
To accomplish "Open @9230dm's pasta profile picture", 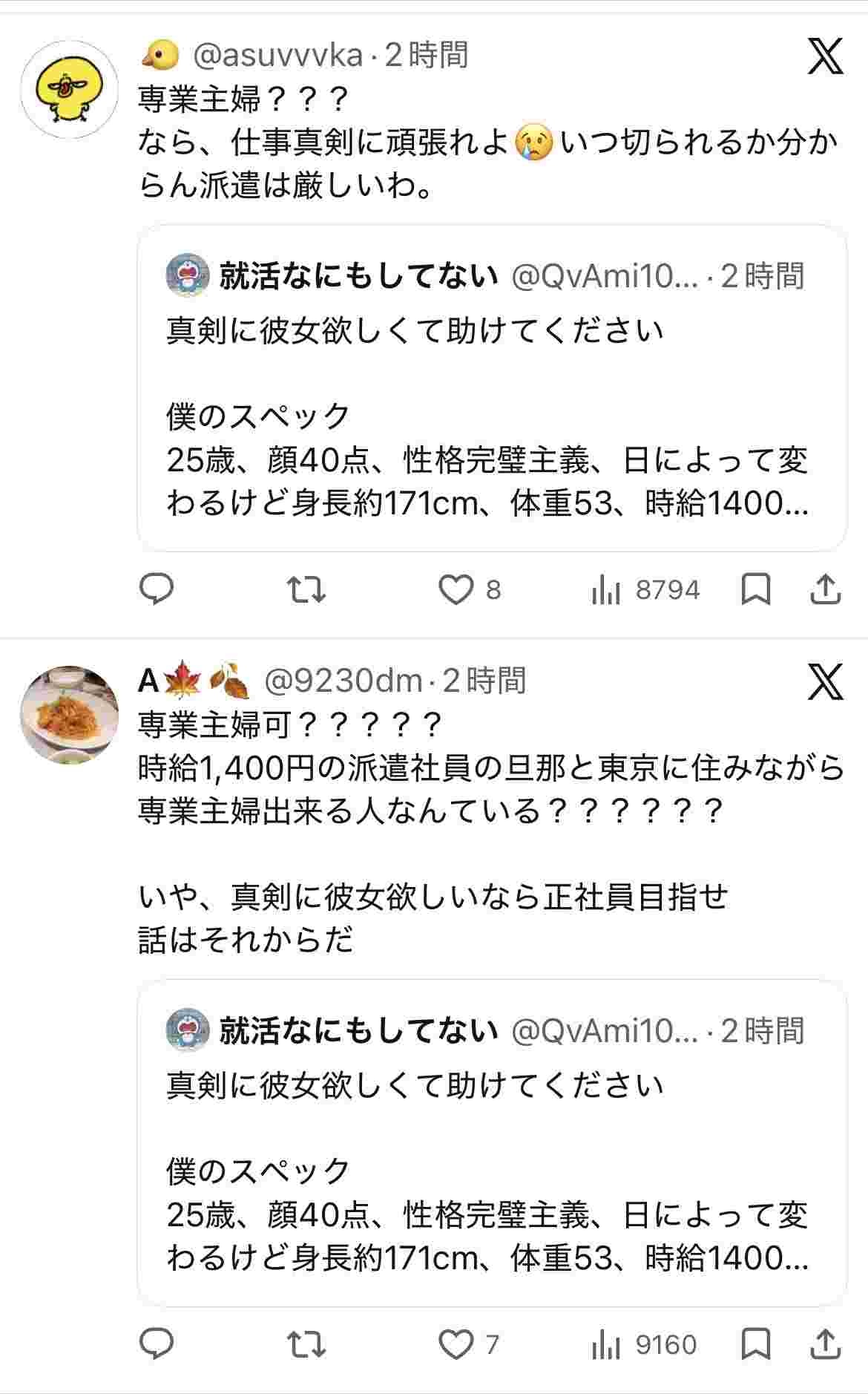I will point(68,714).
